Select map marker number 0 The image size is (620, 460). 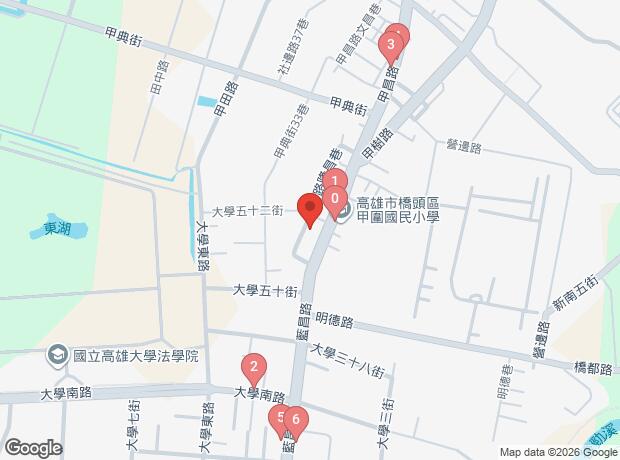[335, 197]
